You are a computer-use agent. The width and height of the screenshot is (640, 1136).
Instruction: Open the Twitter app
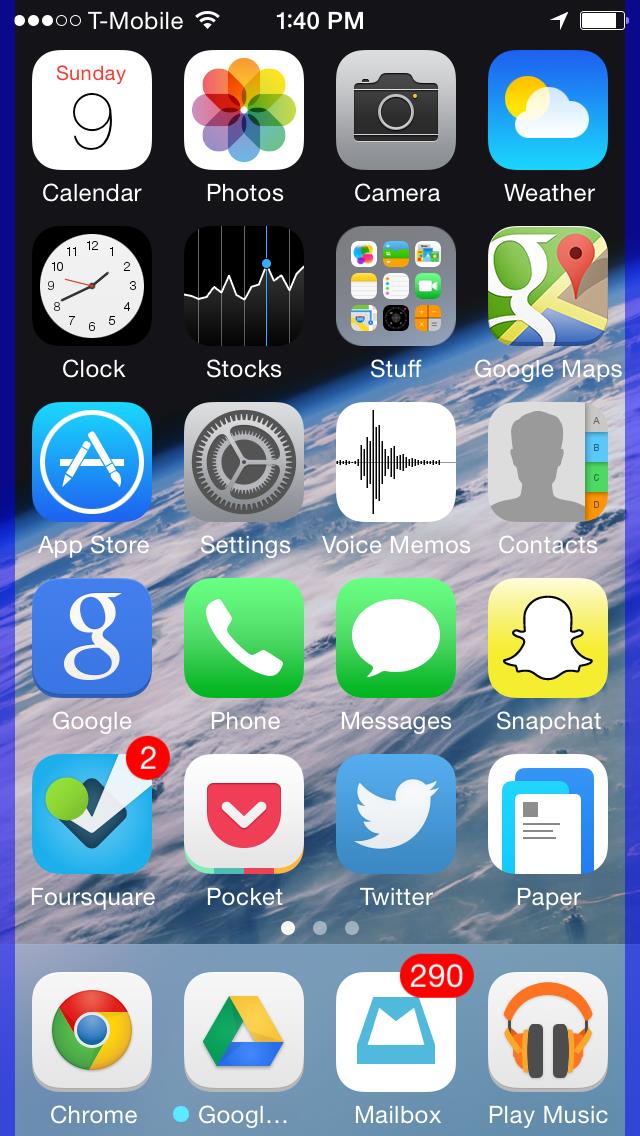pos(396,814)
